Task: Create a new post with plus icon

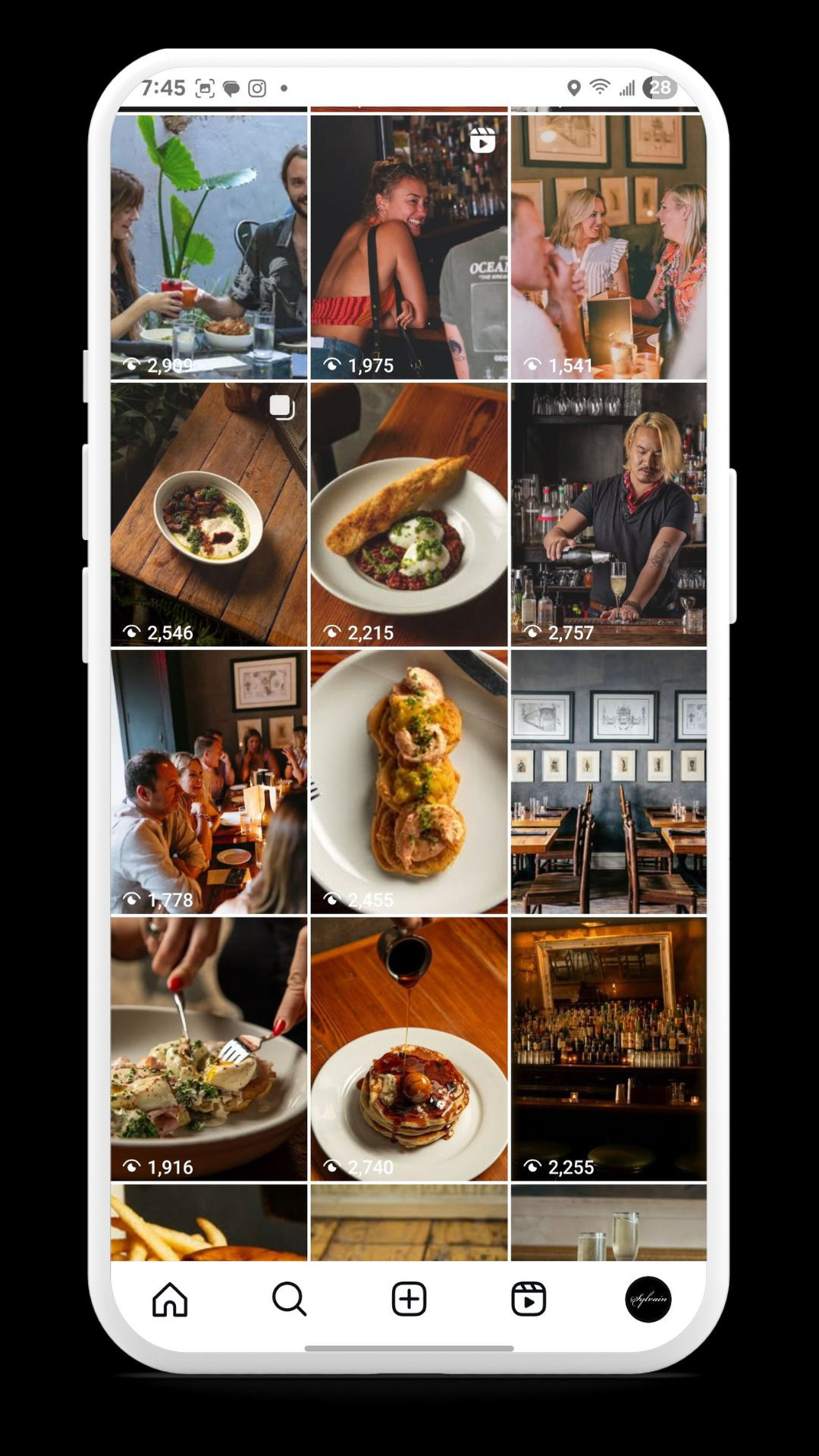Action: [409, 1299]
